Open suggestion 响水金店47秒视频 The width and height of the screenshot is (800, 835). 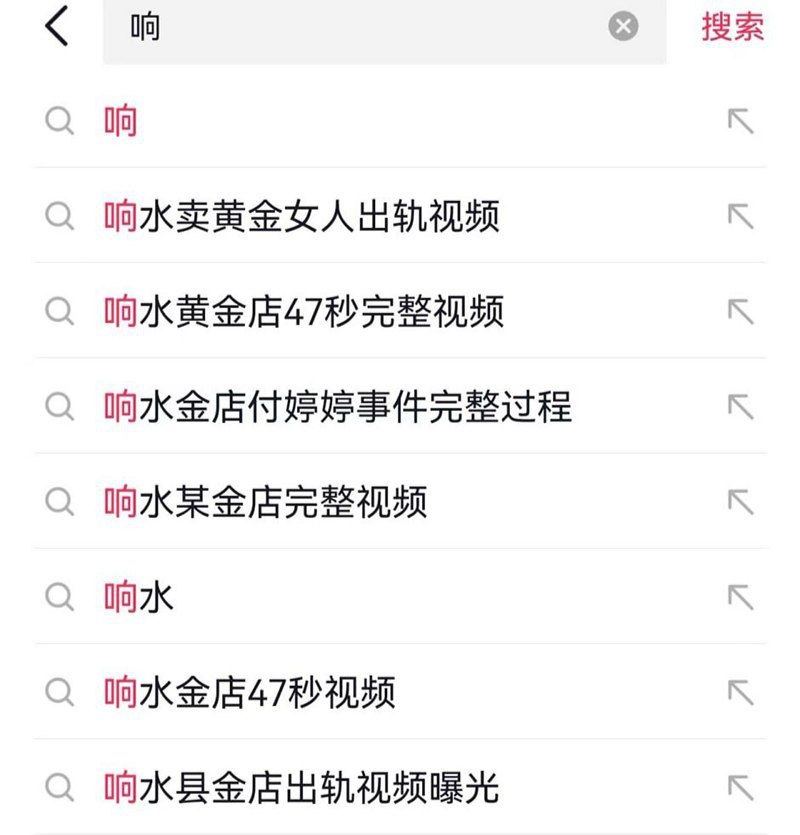pos(249,692)
